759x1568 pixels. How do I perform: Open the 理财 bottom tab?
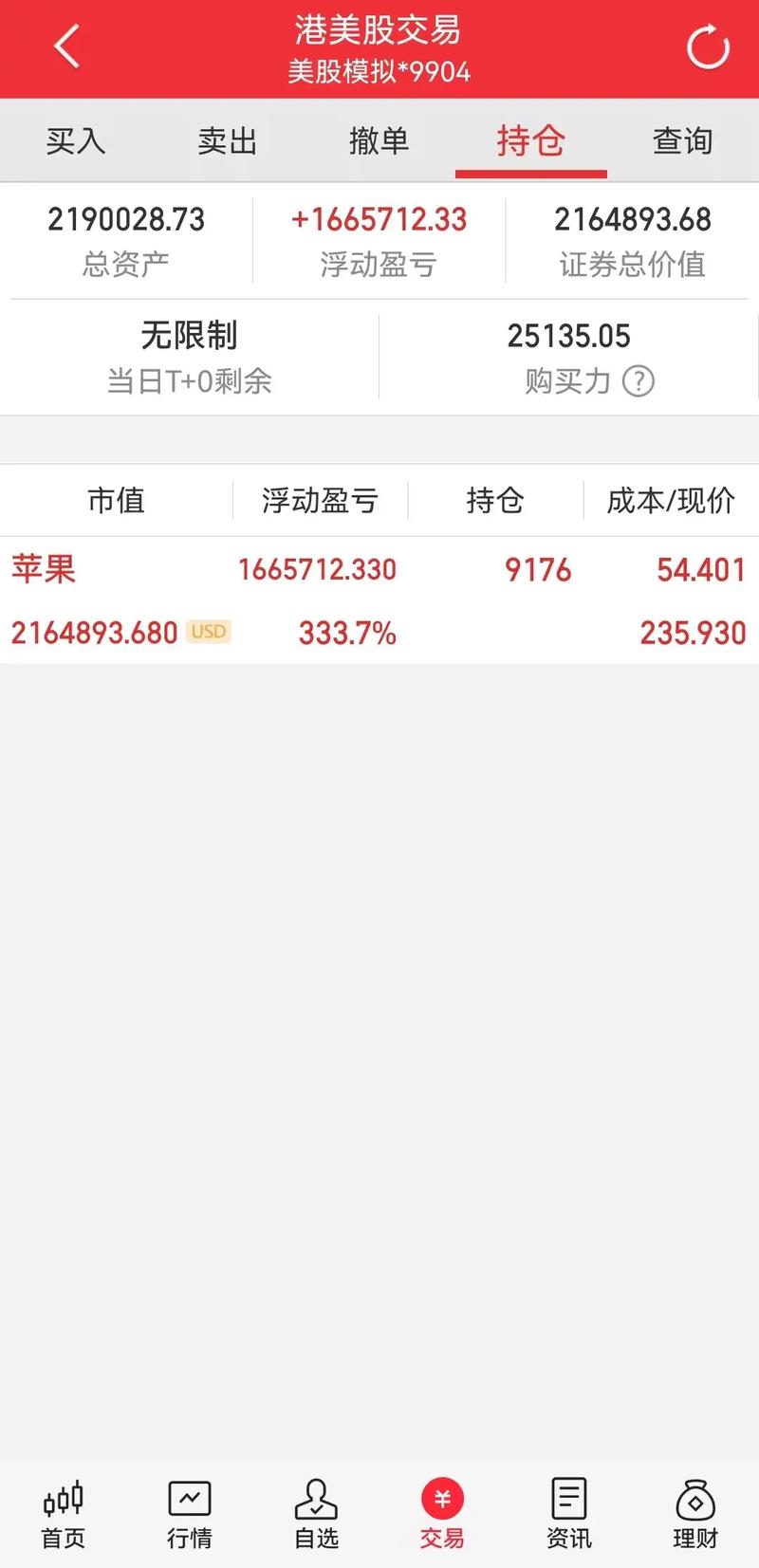pyautogui.click(x=695, y=1514)
